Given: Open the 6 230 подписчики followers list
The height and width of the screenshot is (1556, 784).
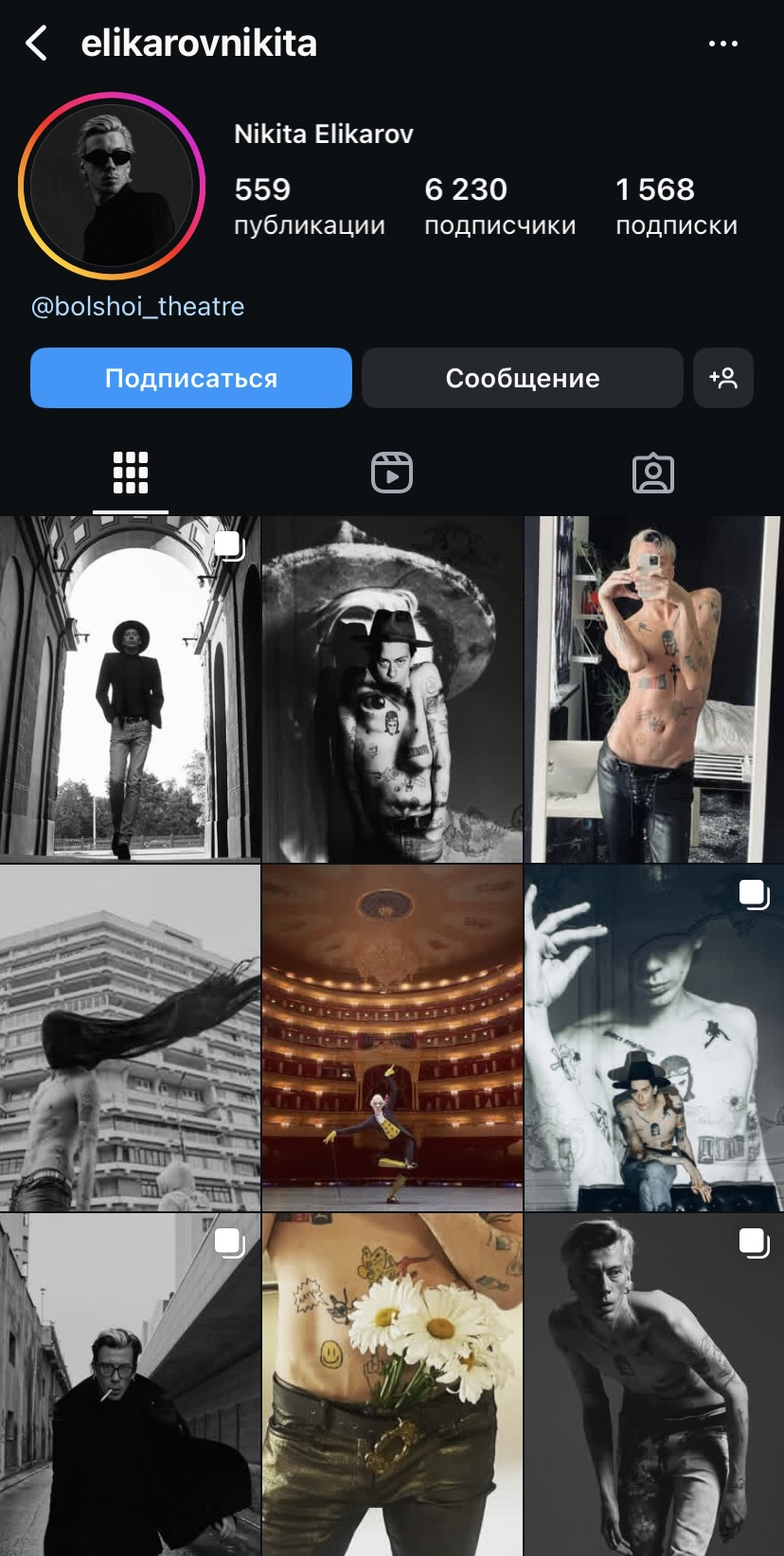Looking at the screenshot, I should coord(500,206).
